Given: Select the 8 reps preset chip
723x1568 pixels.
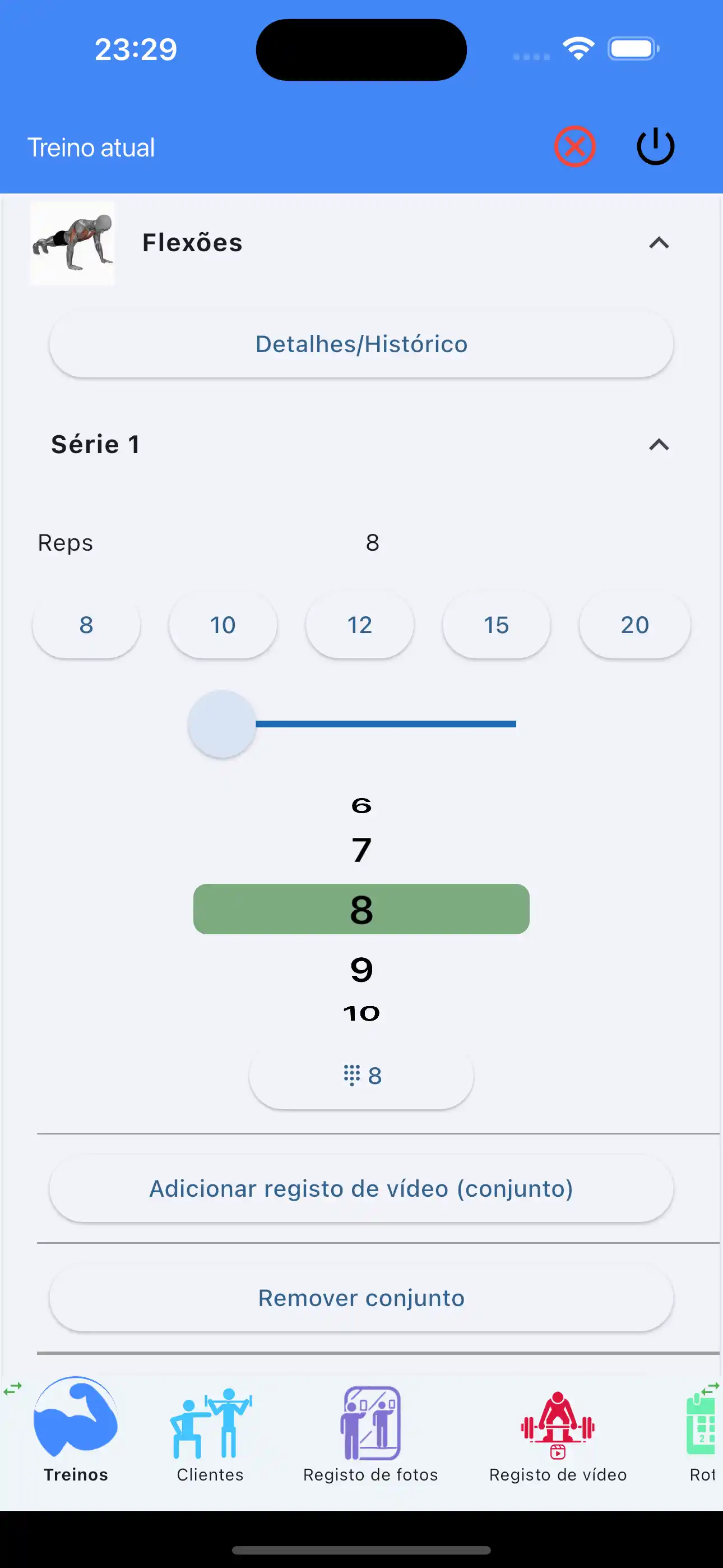Looking at the screenshot, I should click(86, 625).
